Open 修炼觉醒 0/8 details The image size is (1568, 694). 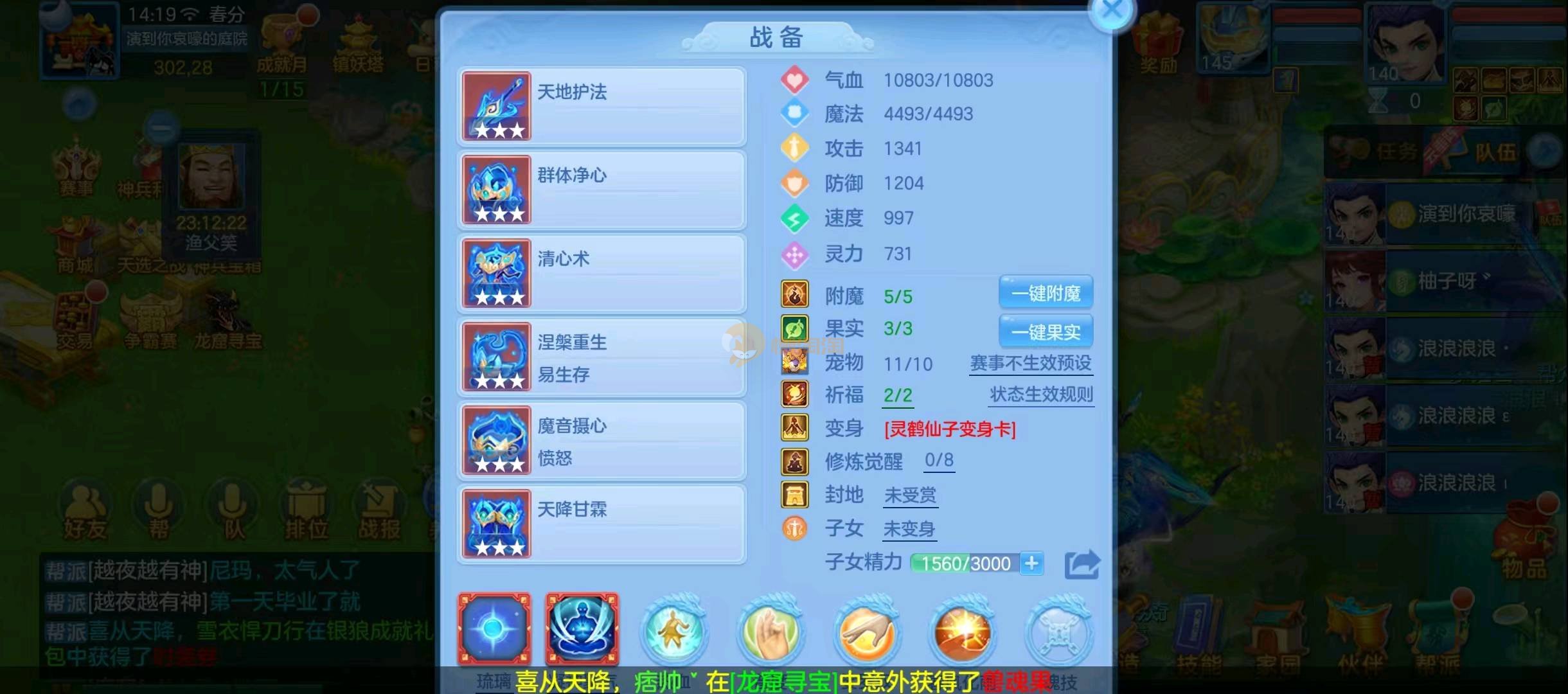pyautogui.click(x=939, y=460)
